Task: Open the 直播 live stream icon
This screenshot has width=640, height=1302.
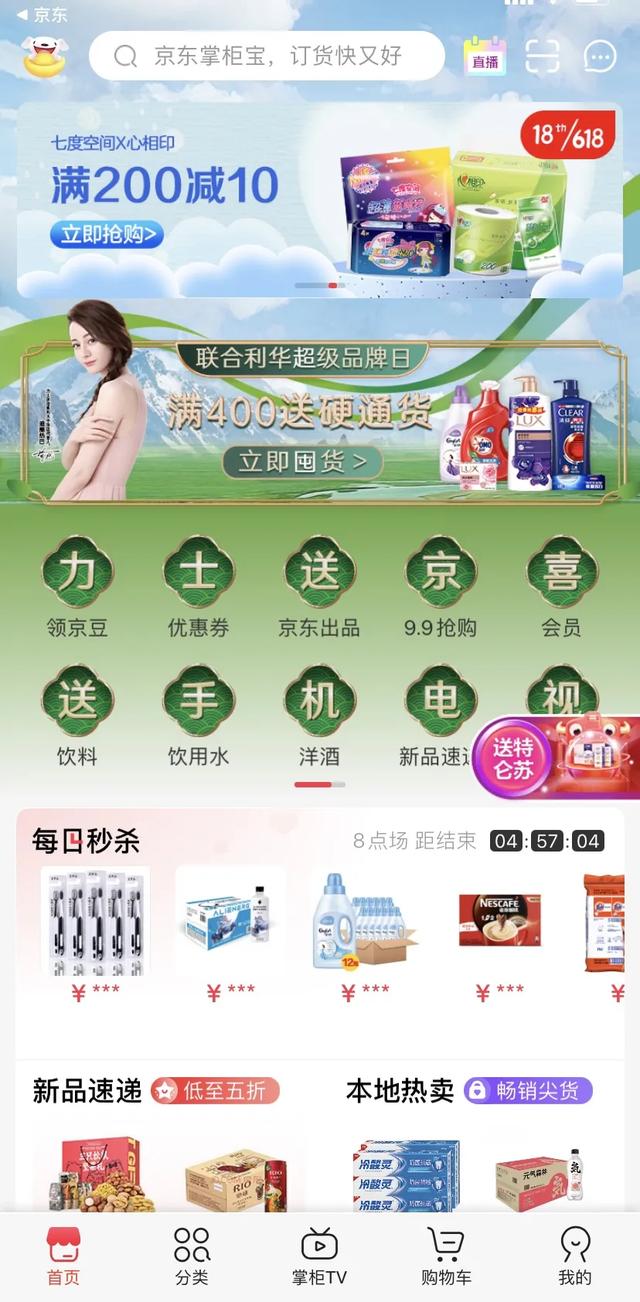Action: click(x=485, y=57)
